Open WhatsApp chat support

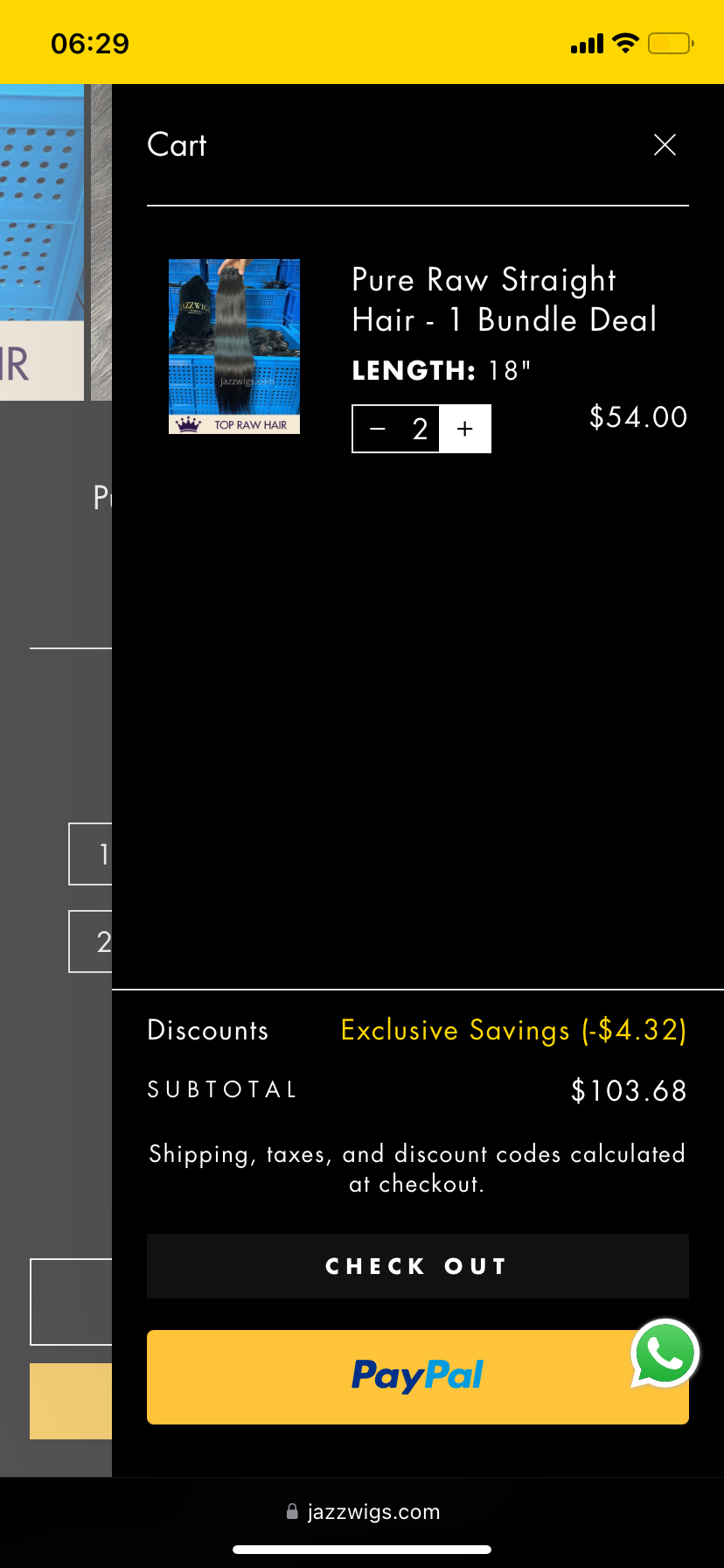pyautogui.click(x=665, y=1354)
